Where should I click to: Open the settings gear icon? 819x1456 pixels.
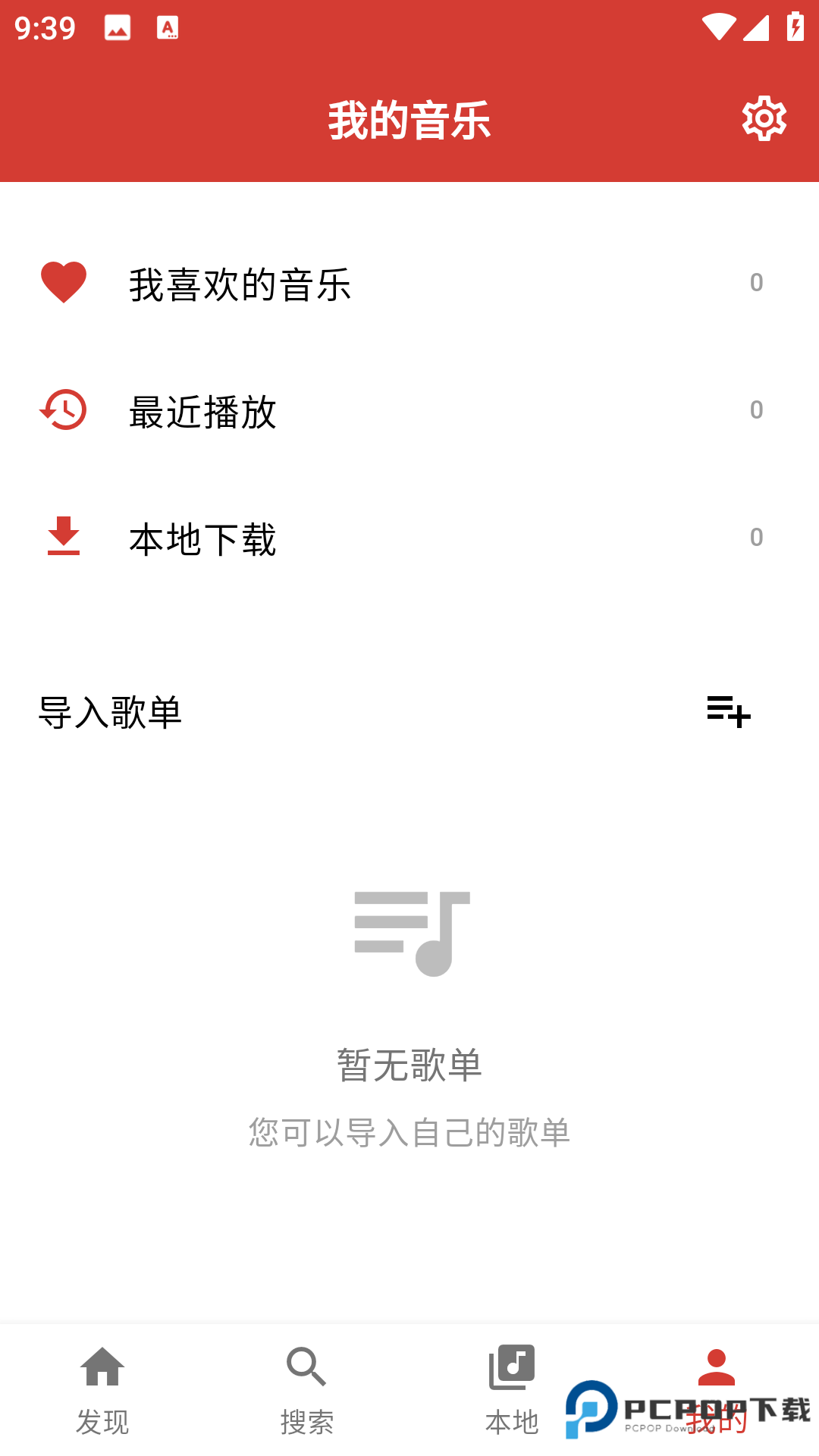(763, 119)
